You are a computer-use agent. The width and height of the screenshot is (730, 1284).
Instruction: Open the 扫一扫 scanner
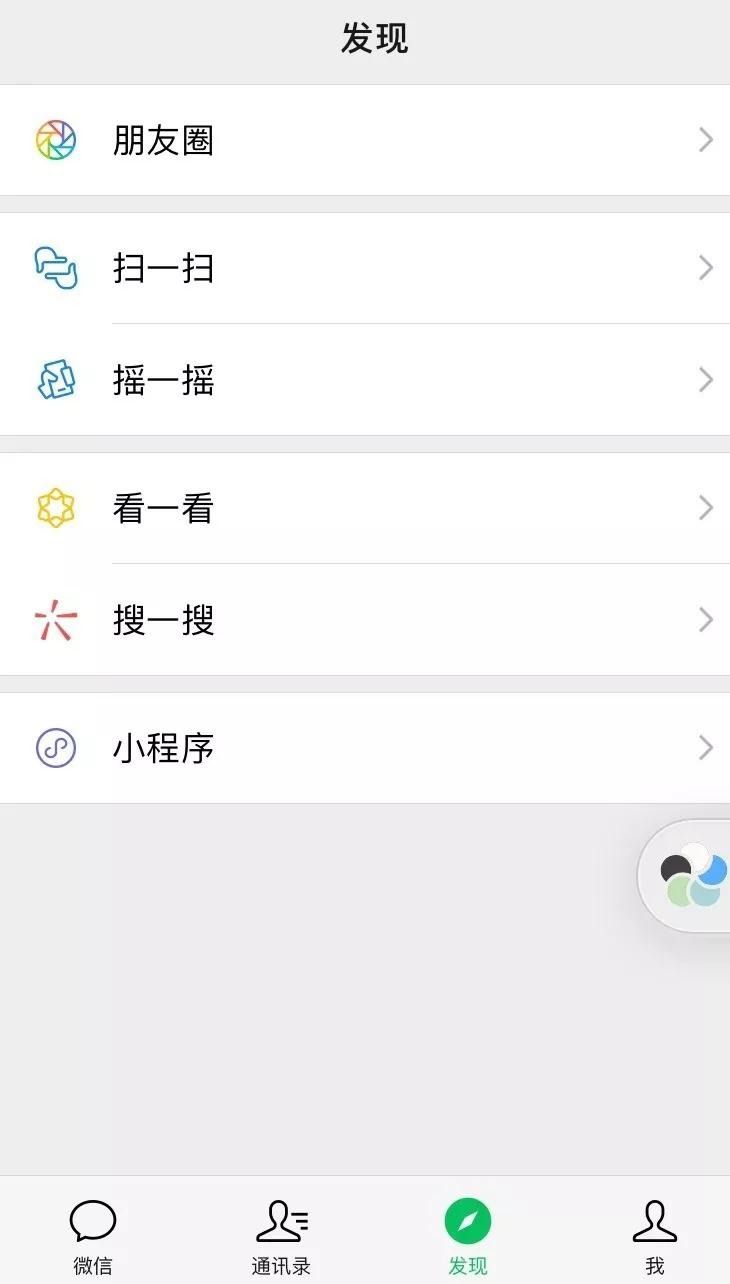[365, 268]
